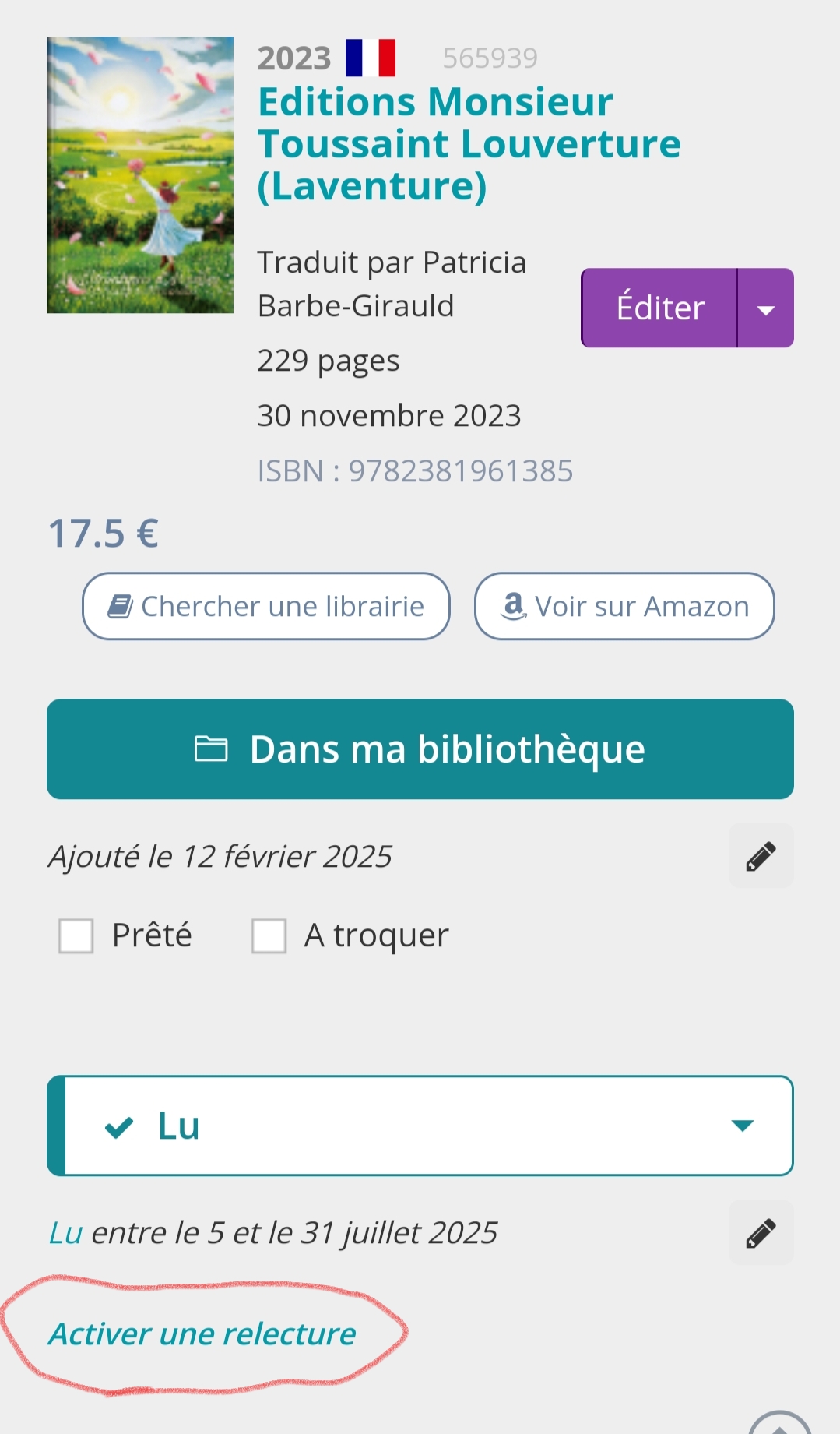The width and height of the screenshot is (840, 1434).
Task: Open the book cover image
Action: [x=140, y=175]
